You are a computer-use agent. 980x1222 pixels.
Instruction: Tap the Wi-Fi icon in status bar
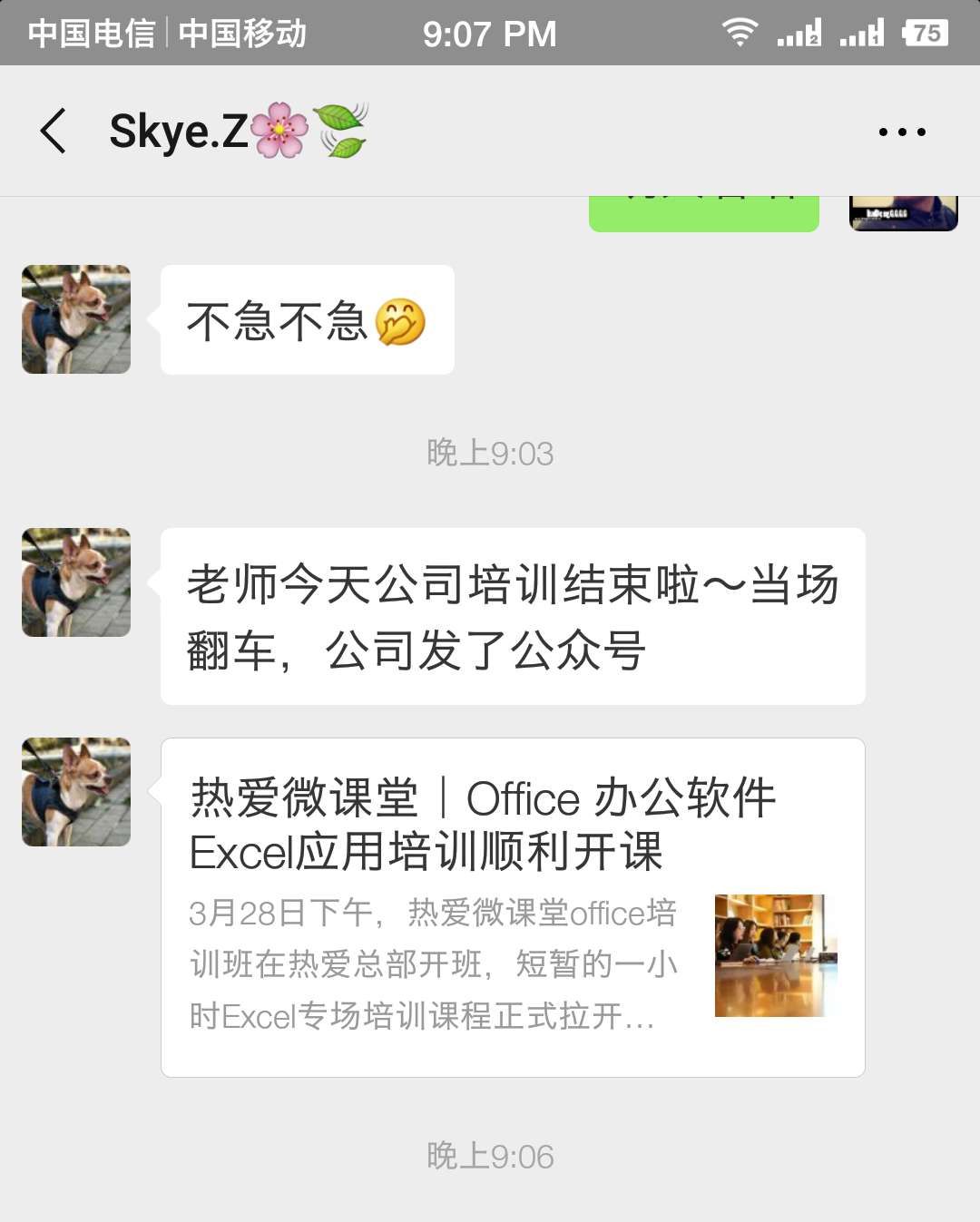739,33
